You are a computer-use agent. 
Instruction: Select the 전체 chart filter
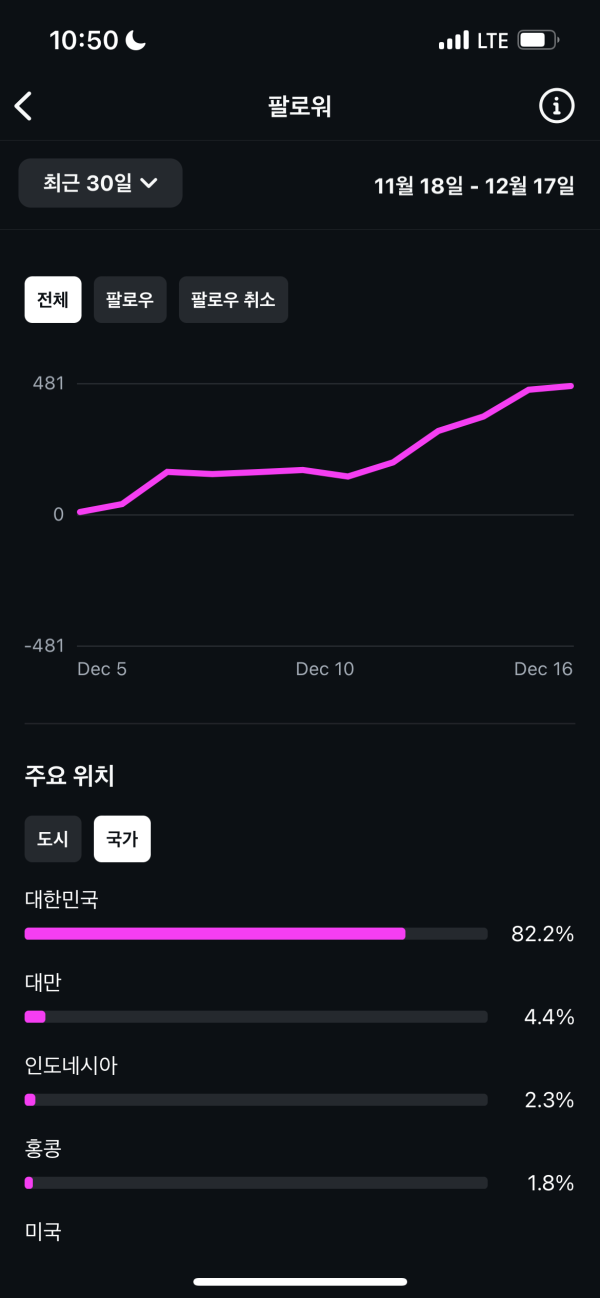click(53, 300)
